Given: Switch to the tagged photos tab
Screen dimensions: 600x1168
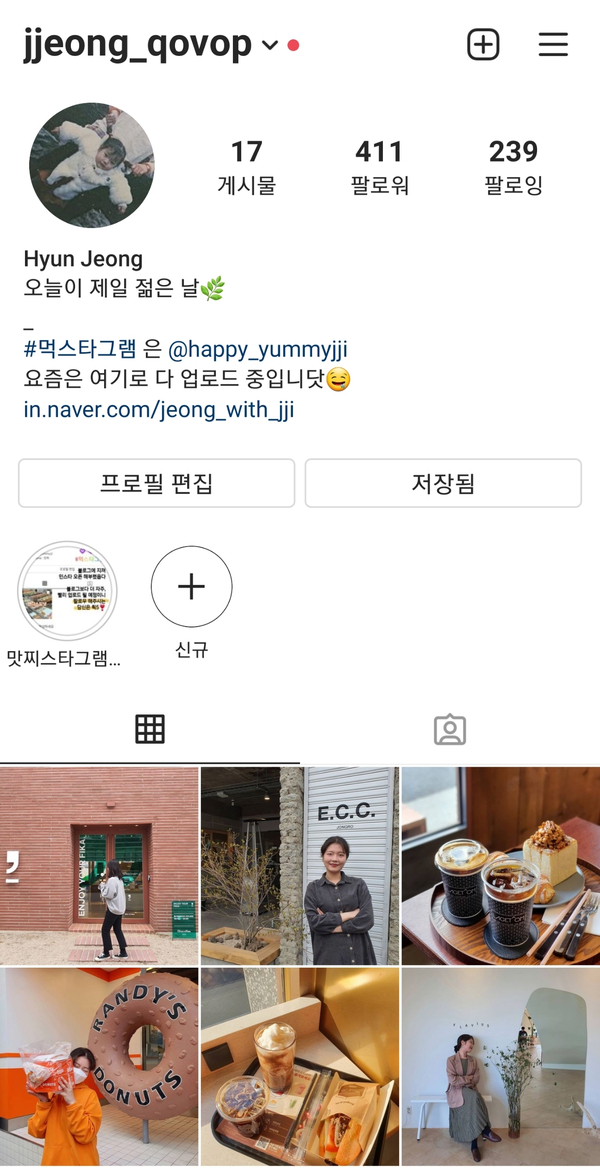Looking at the screenshot, I should [x=450, y=730].
